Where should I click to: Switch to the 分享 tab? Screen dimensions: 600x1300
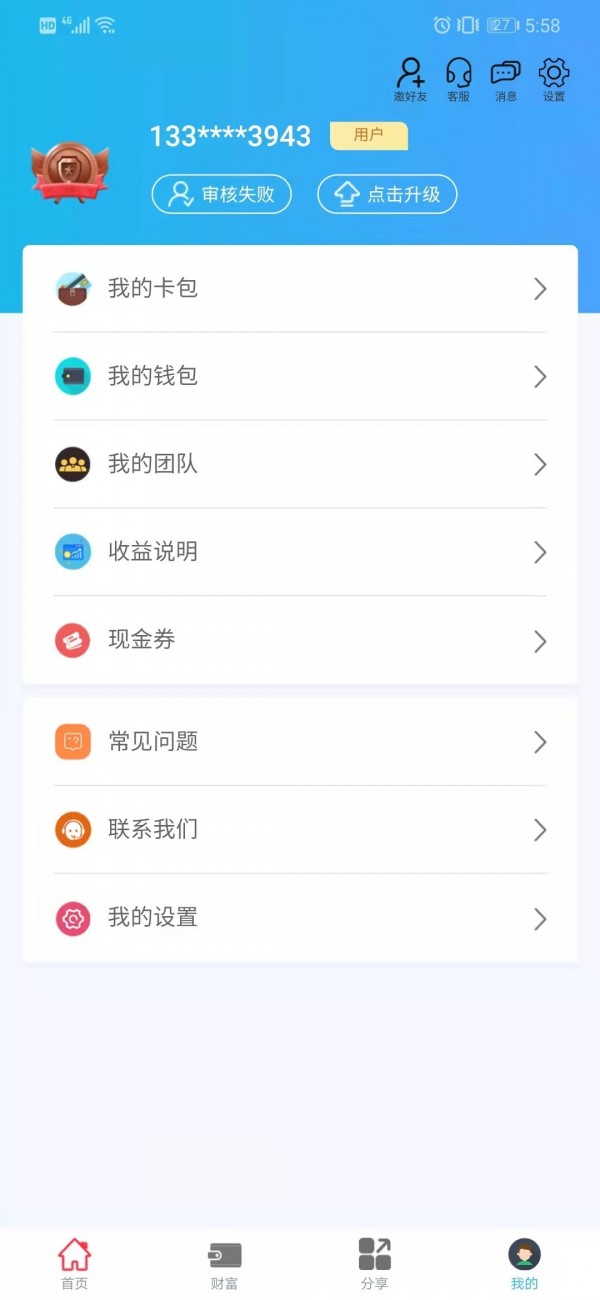click(375, 1263)
